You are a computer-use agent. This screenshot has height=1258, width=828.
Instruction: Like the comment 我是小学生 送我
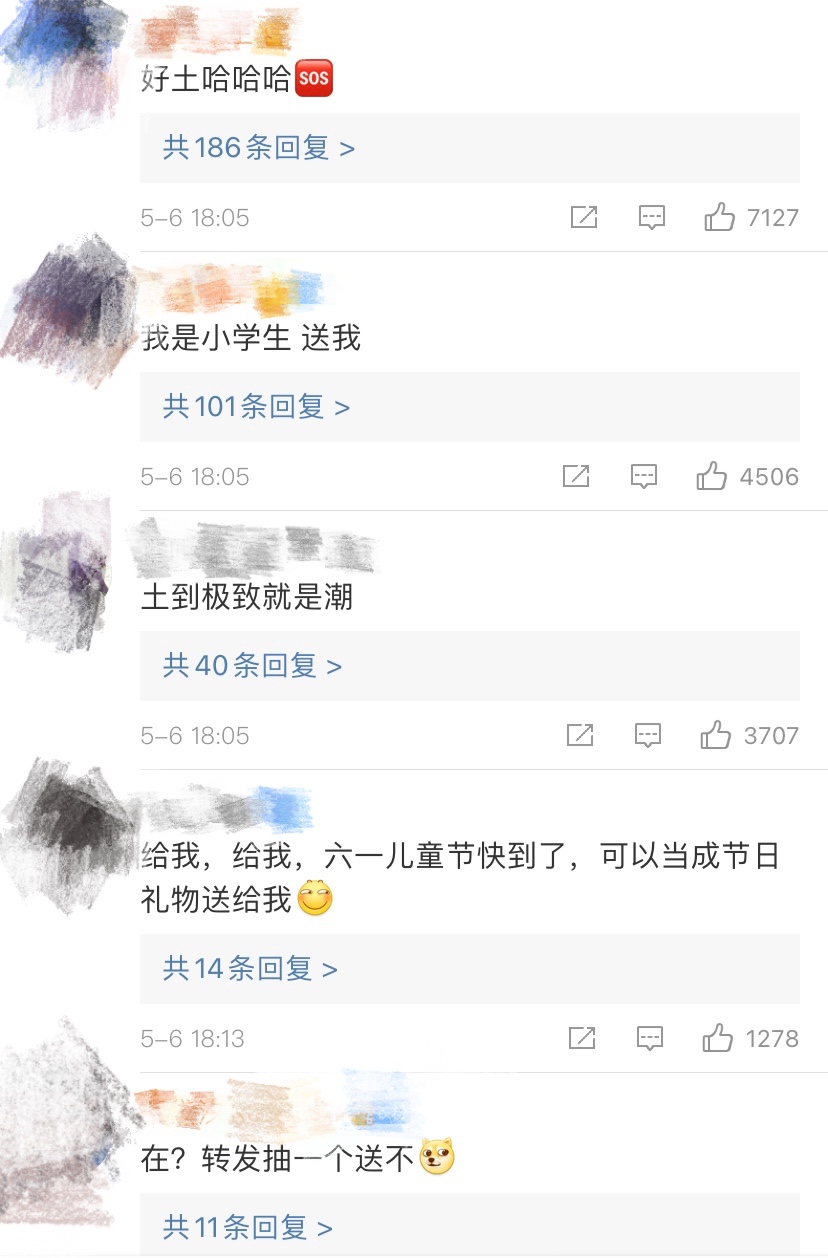pyautogui.click(x=712, y=476)
